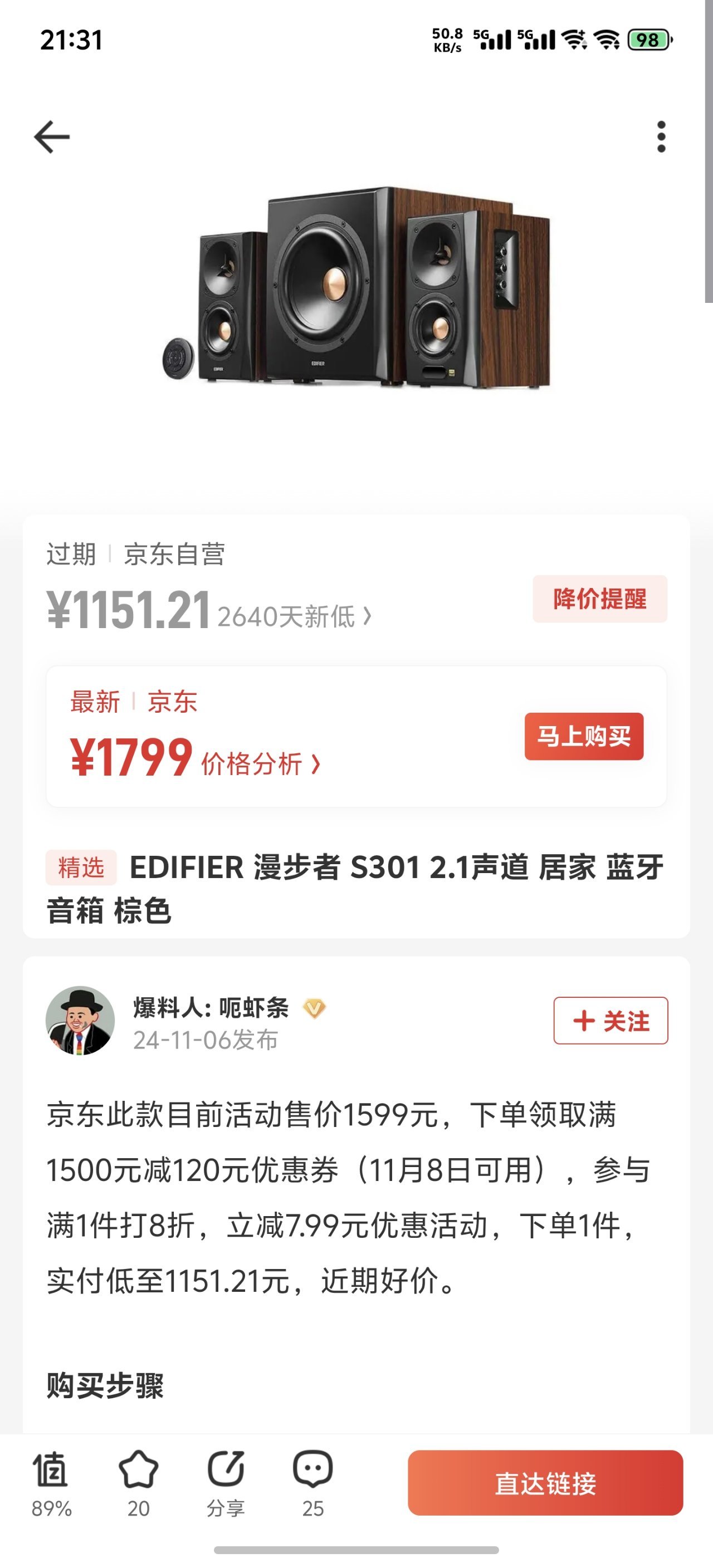The image size is (713, 1568).
Task: Follow the poster with 关注
Action: (610, 1021)
